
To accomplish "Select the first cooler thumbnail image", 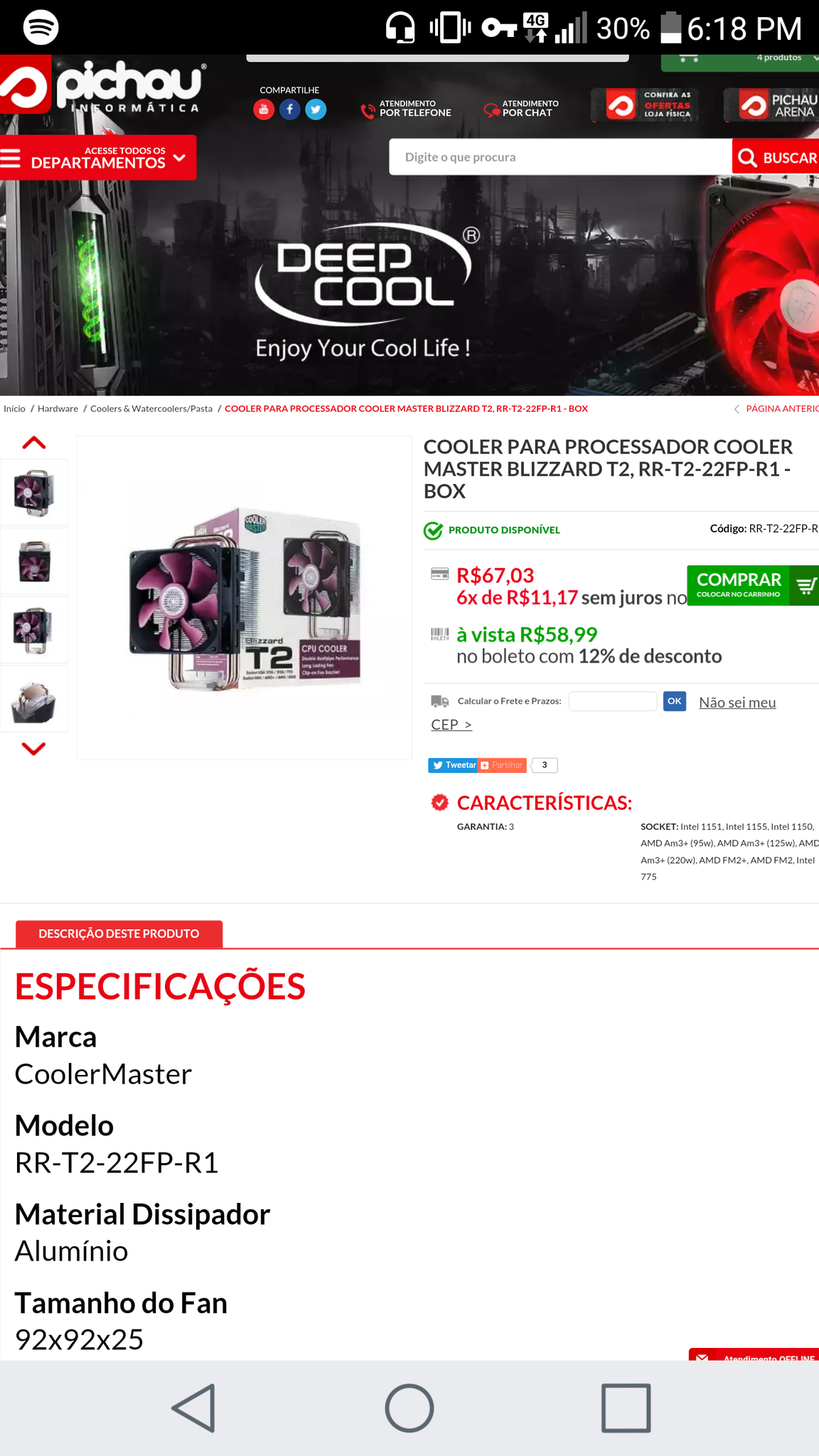I will pyautogui.click(x=34, y=493).
